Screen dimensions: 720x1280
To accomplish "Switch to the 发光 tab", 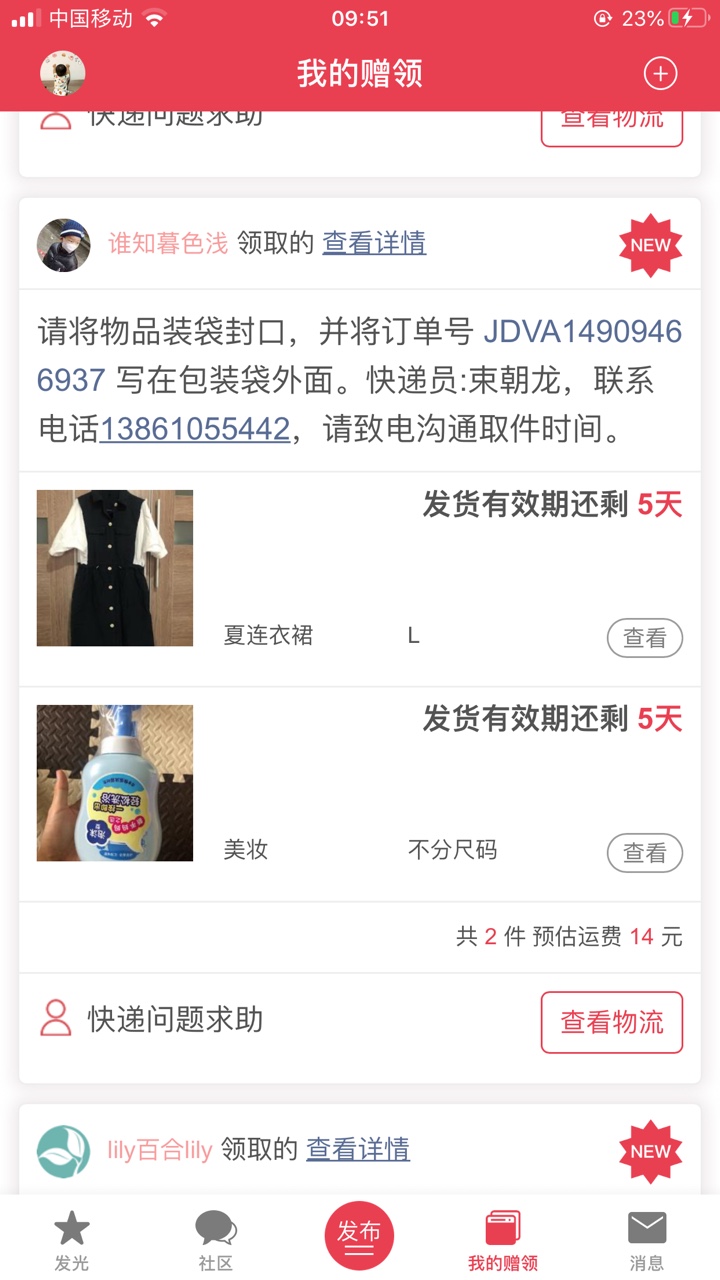I will 72,1238.
